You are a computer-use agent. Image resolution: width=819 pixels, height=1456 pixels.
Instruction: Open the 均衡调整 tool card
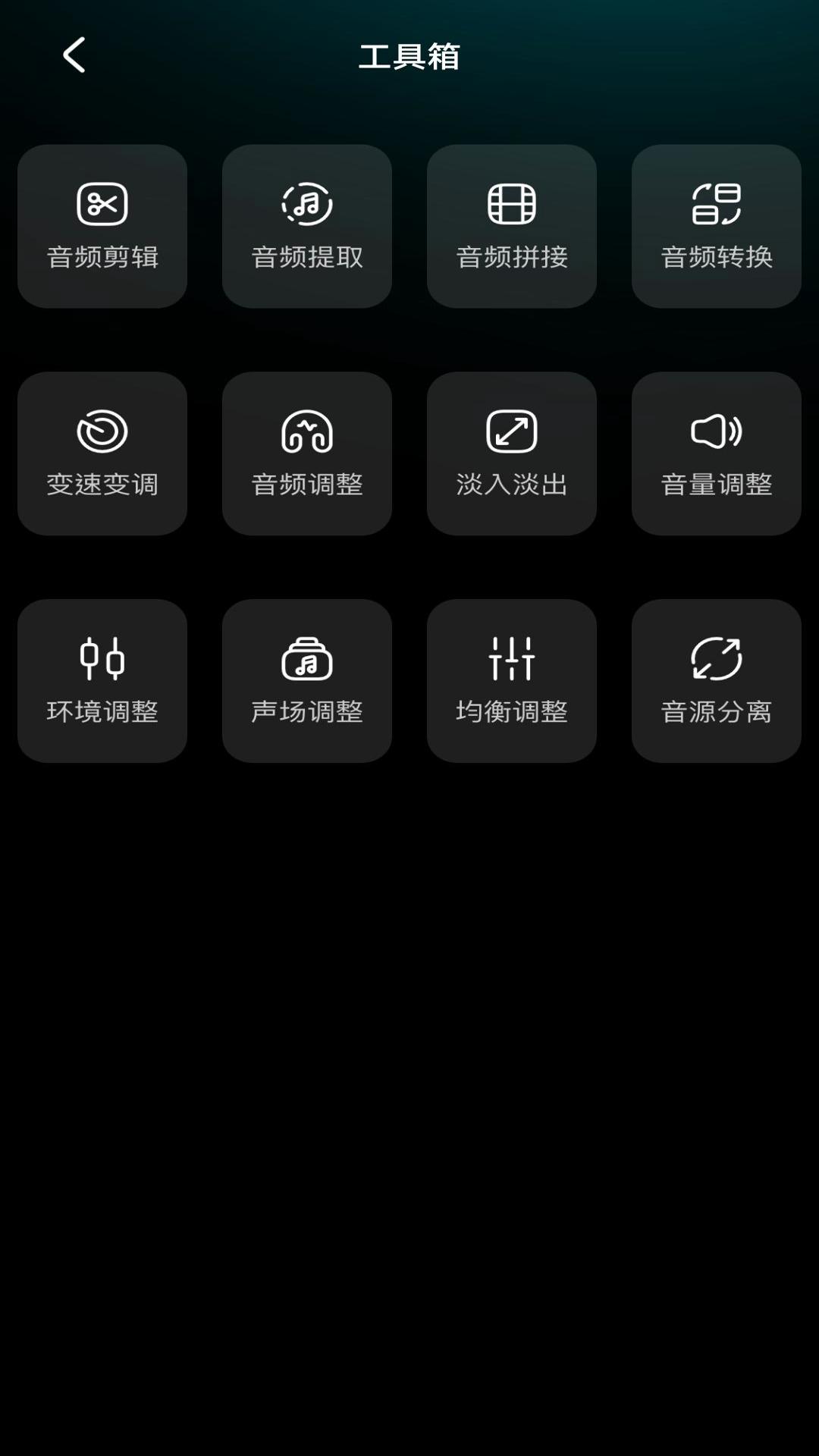512,680
